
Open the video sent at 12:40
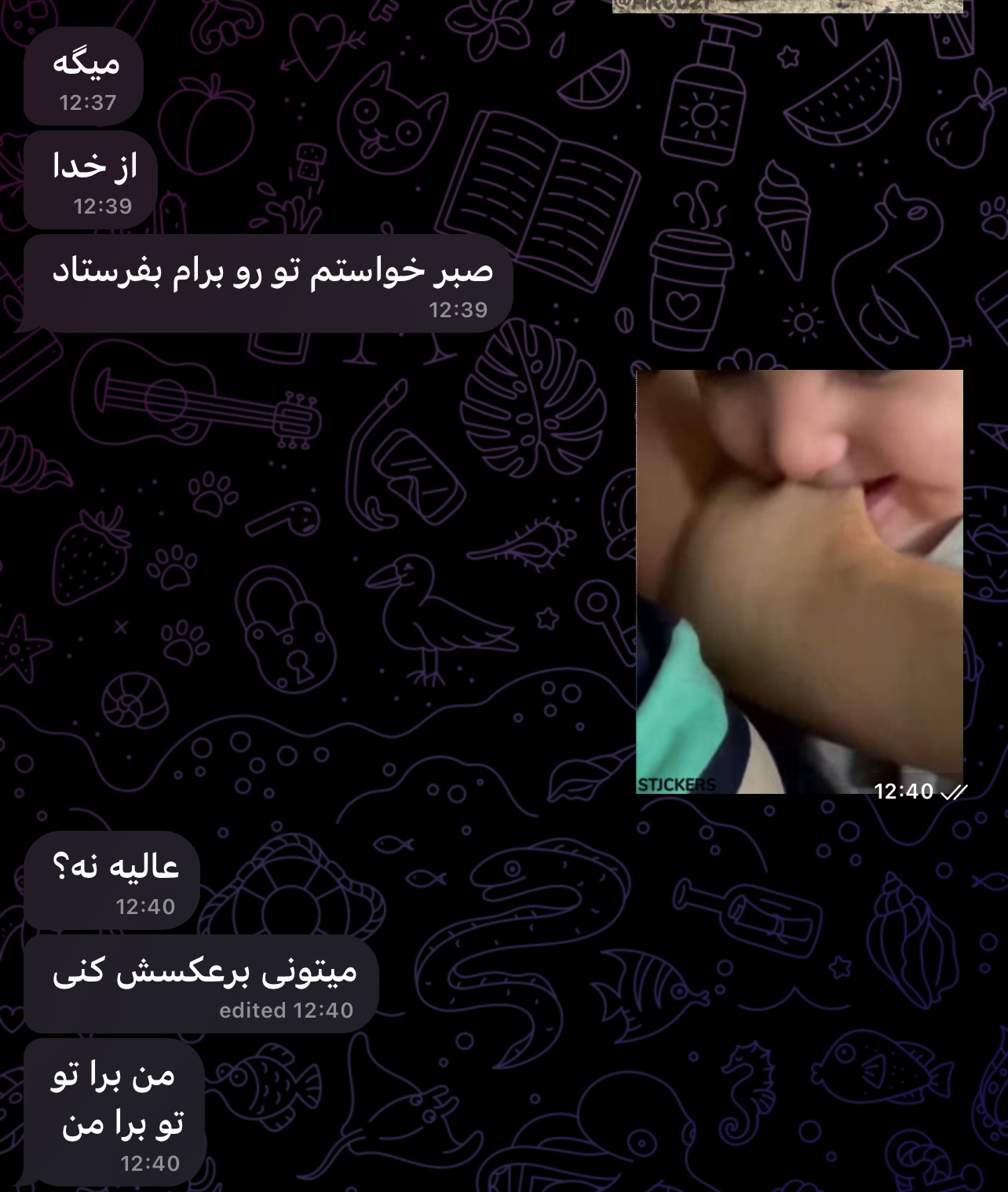[x=798, y=581]
